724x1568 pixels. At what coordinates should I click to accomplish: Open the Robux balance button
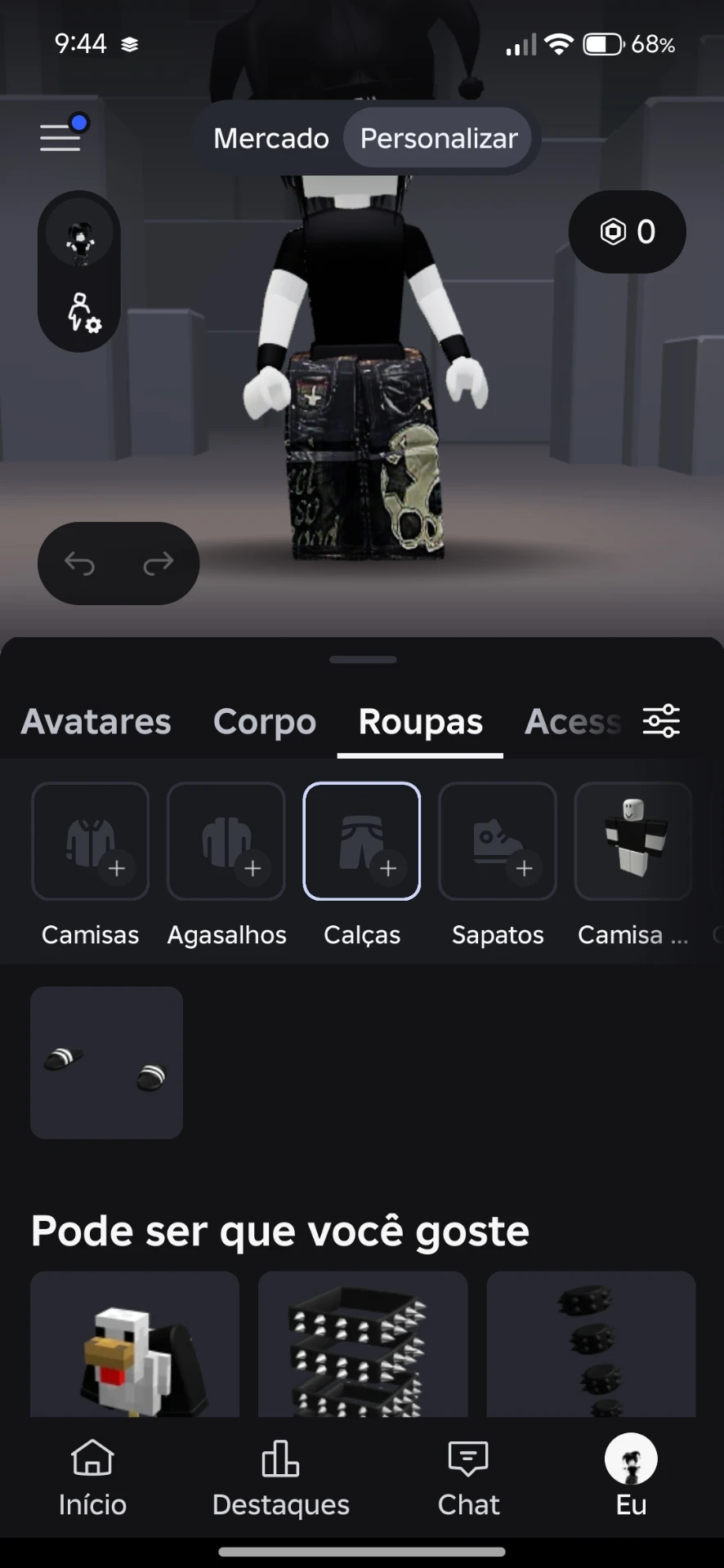627,232
